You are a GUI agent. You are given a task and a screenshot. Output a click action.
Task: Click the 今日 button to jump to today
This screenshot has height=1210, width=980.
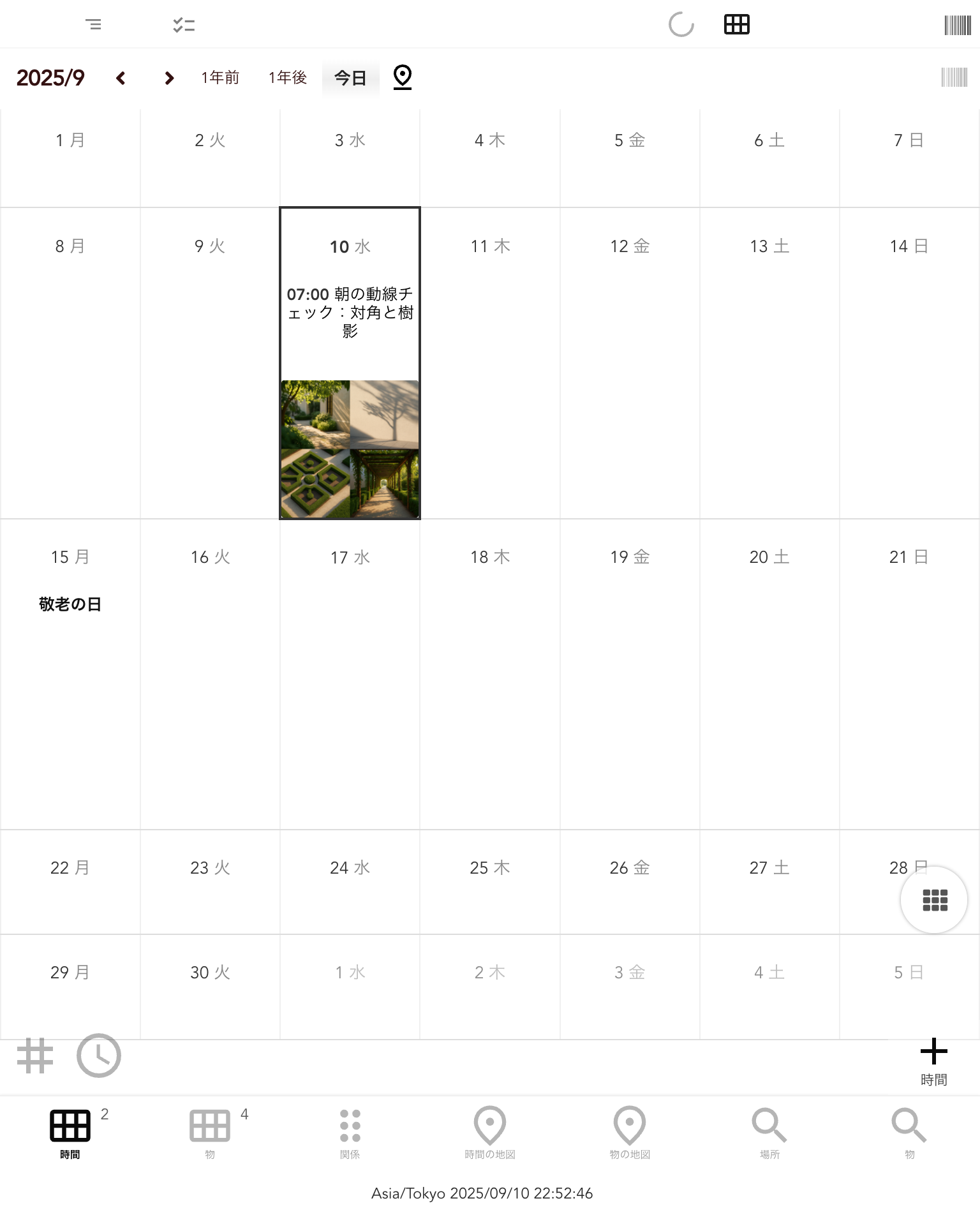coord(350,77)
